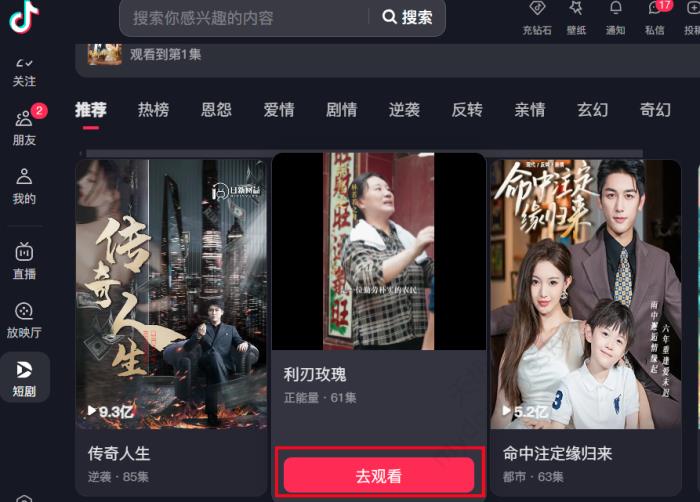Open 私信 private messages
This screenshot has height=502, width=700.
tap(655, 18)
